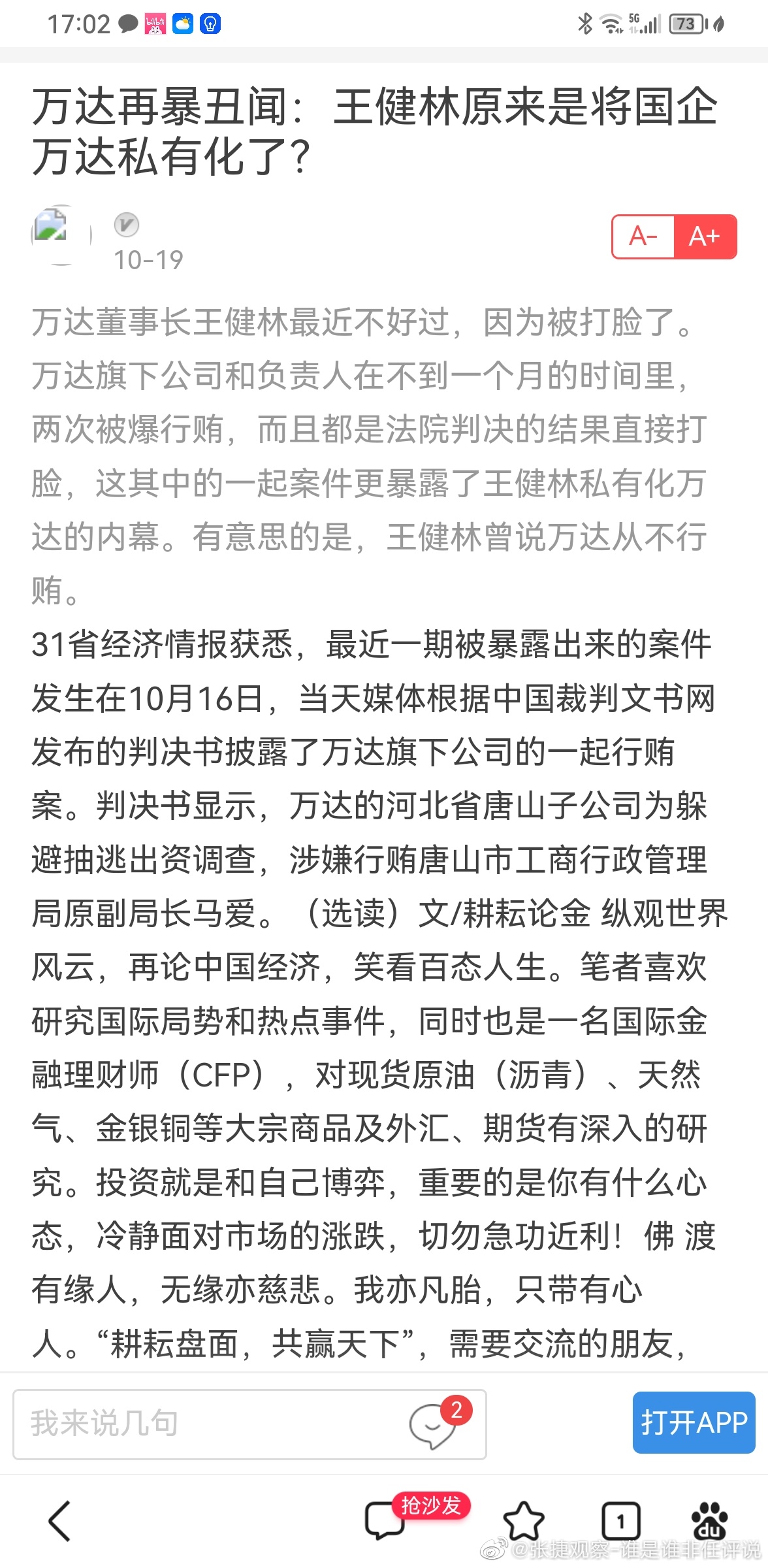Screen dimensions: 768x1568
Task: Bookmark this article with the star icon
Action: (523, 1521)
